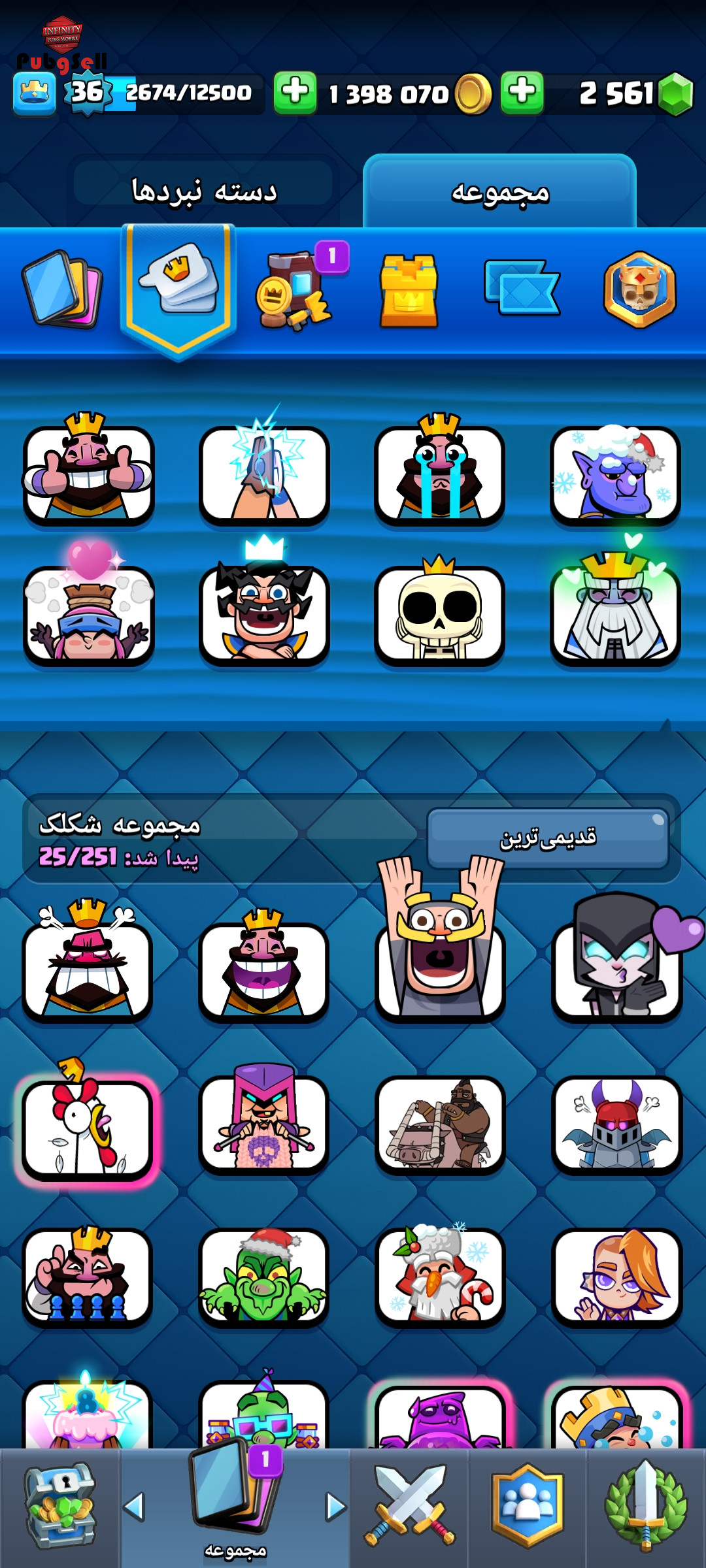Tap the chicken emote in collection

click(87, 1122)
